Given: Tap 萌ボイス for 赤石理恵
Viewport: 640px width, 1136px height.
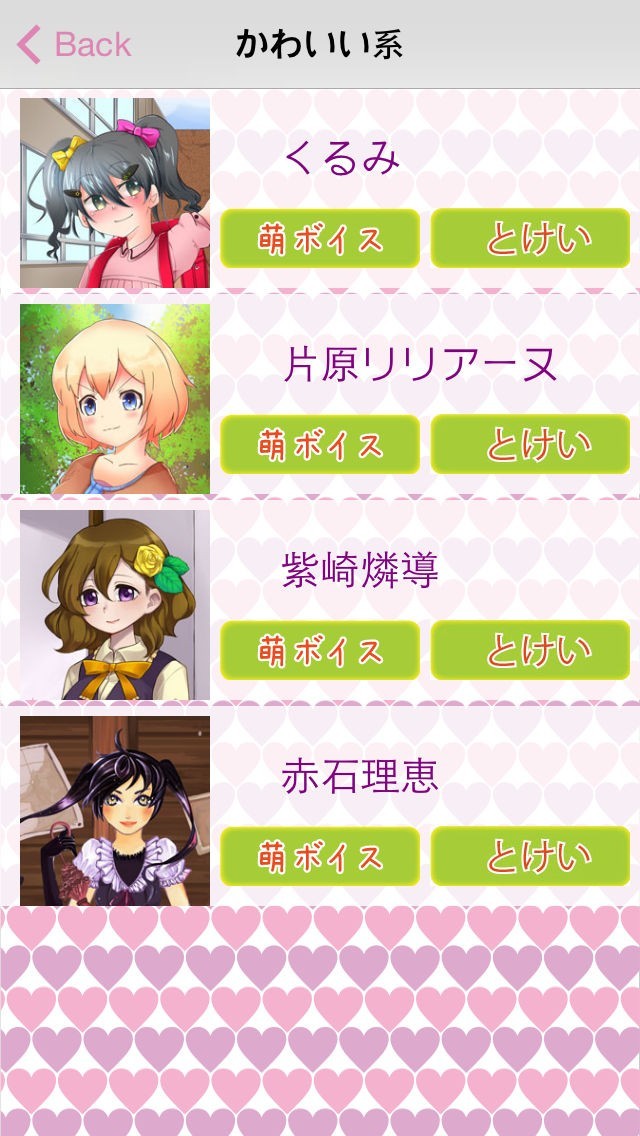Looking at the screenshot, I should coord(320,857).
